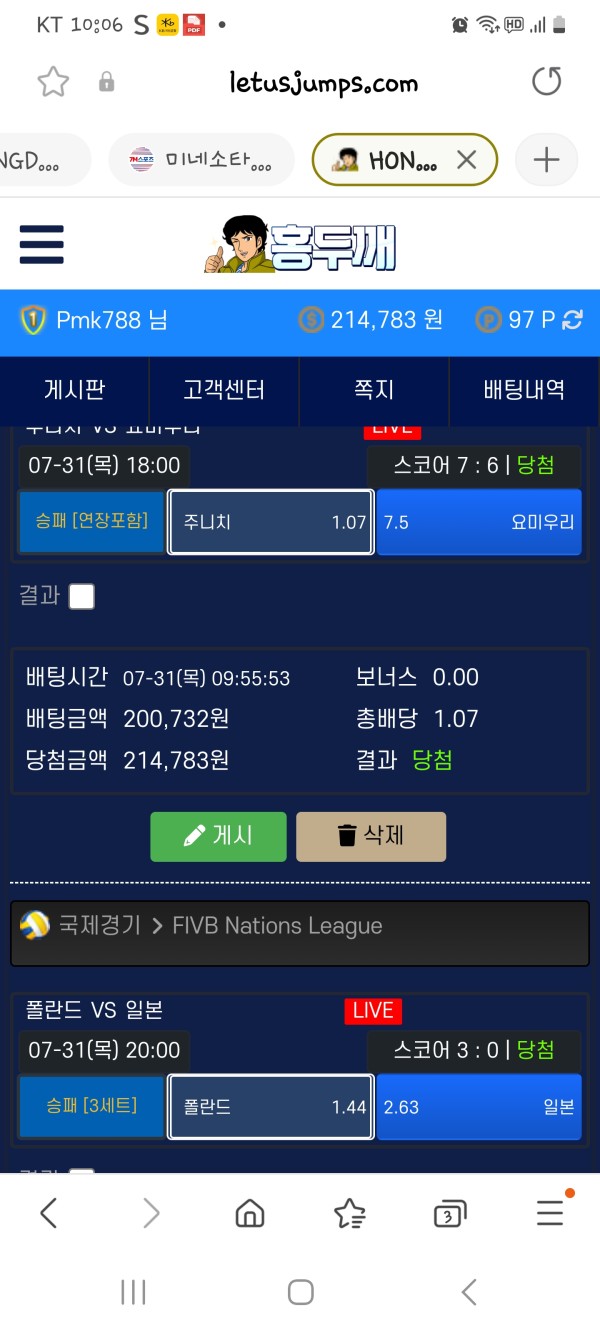Screen dimensions: 600x1333
Task: Open 쪽지 messages tab
Action: (374, 390)
